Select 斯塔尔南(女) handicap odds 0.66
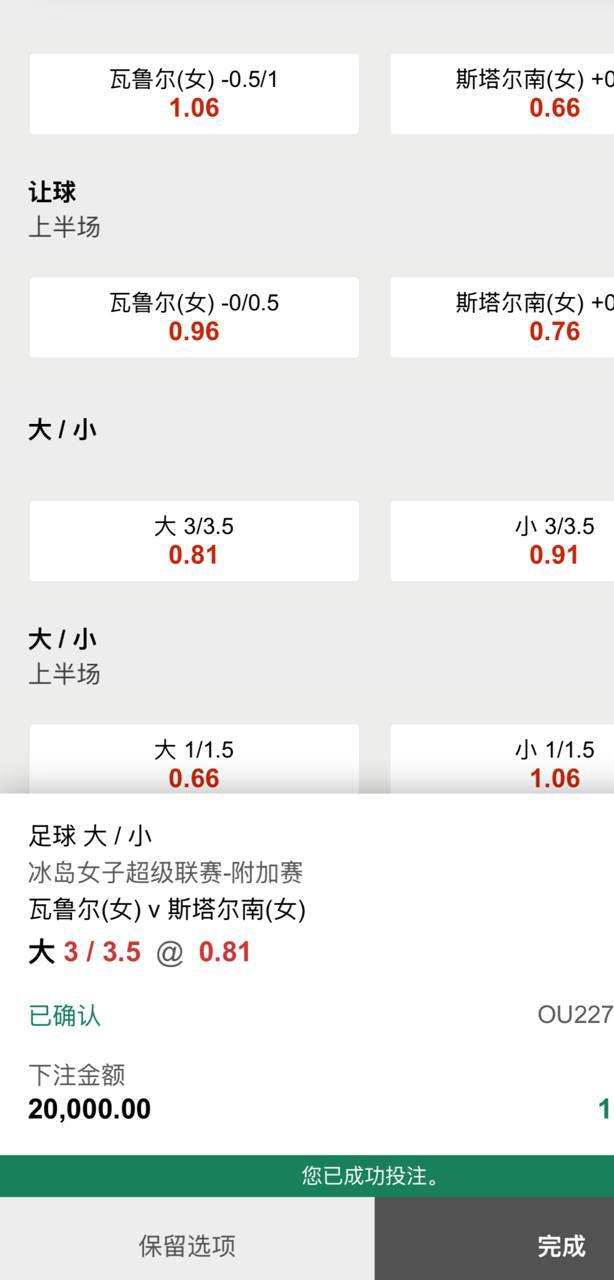This screenshot has width=614, height=1280. pos(502,94)
